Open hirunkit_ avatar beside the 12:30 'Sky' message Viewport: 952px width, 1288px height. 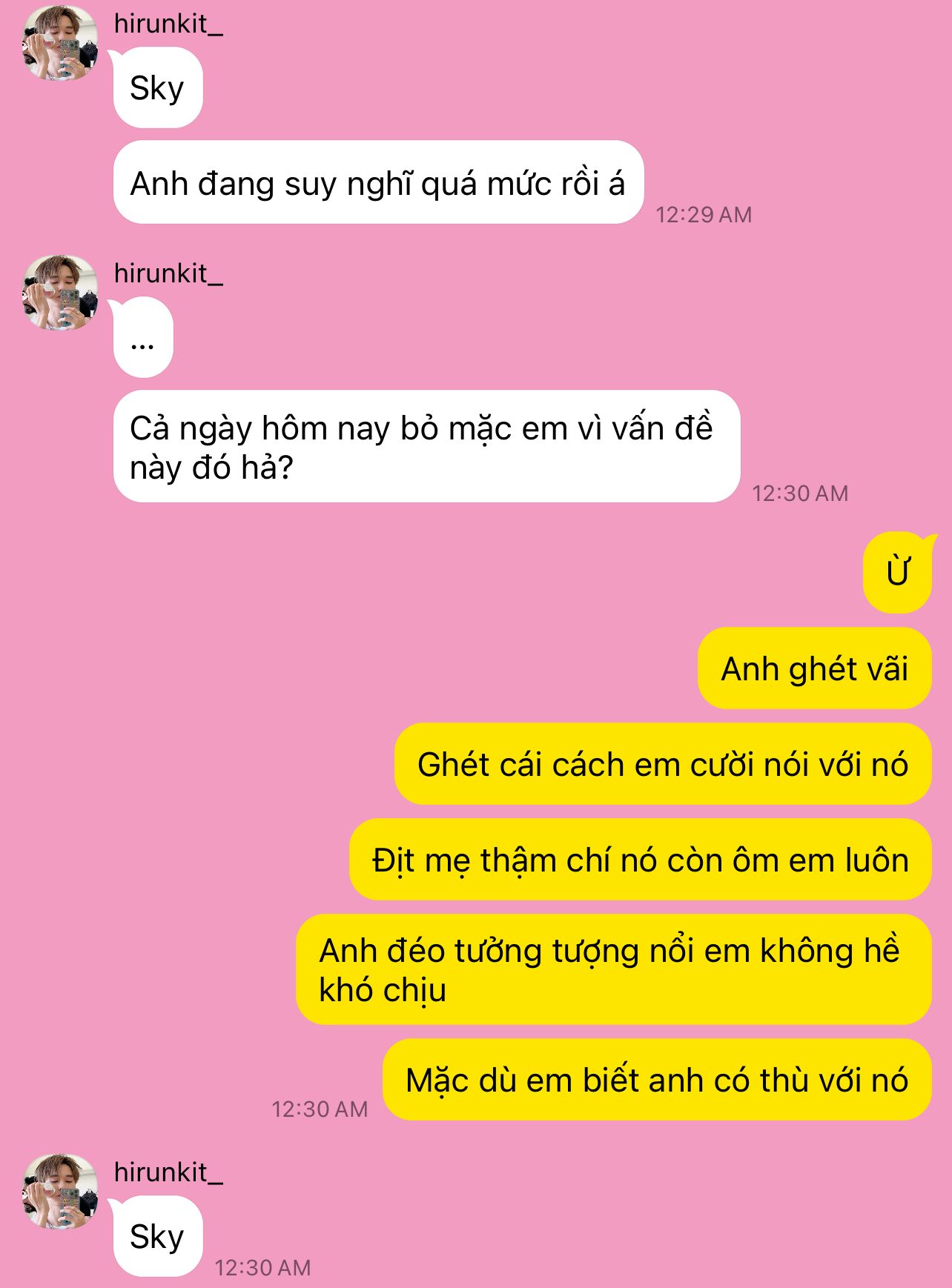(61, 1191)
